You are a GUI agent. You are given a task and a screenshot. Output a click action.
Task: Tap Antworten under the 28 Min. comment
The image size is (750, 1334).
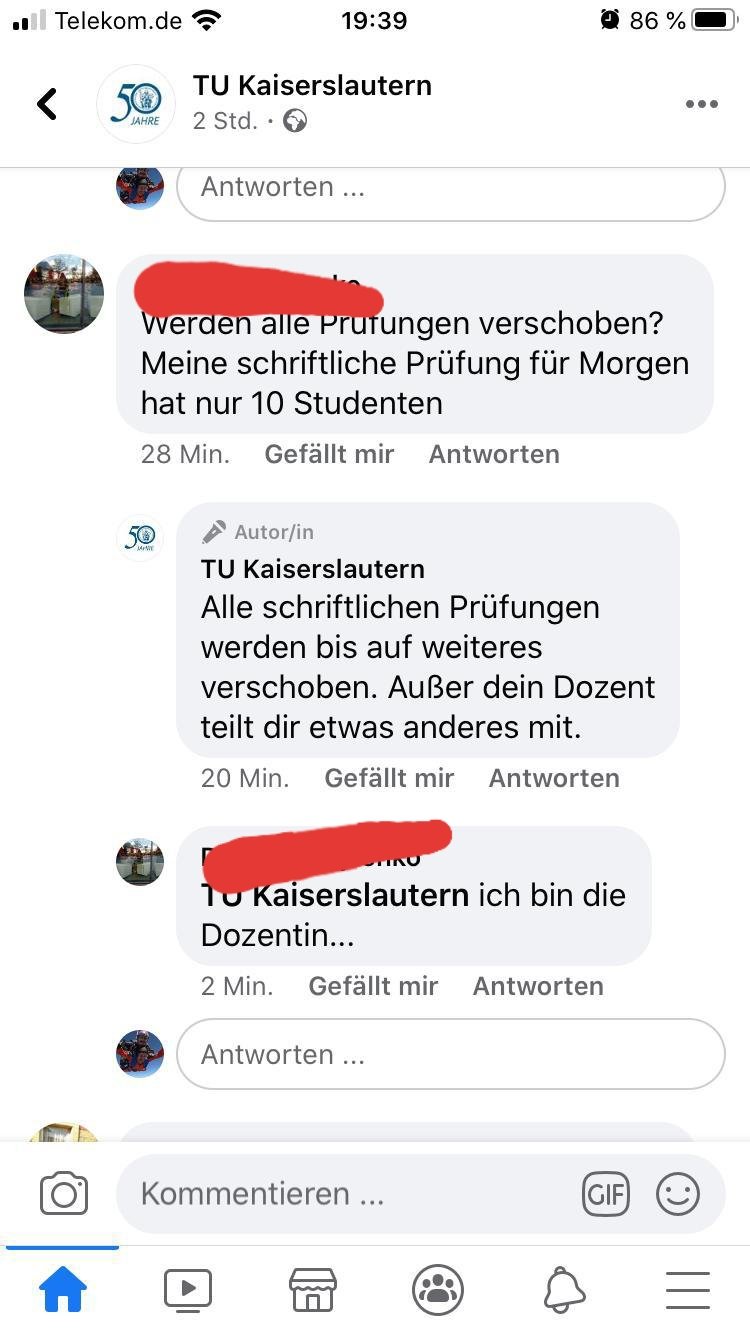coord(494,454)
